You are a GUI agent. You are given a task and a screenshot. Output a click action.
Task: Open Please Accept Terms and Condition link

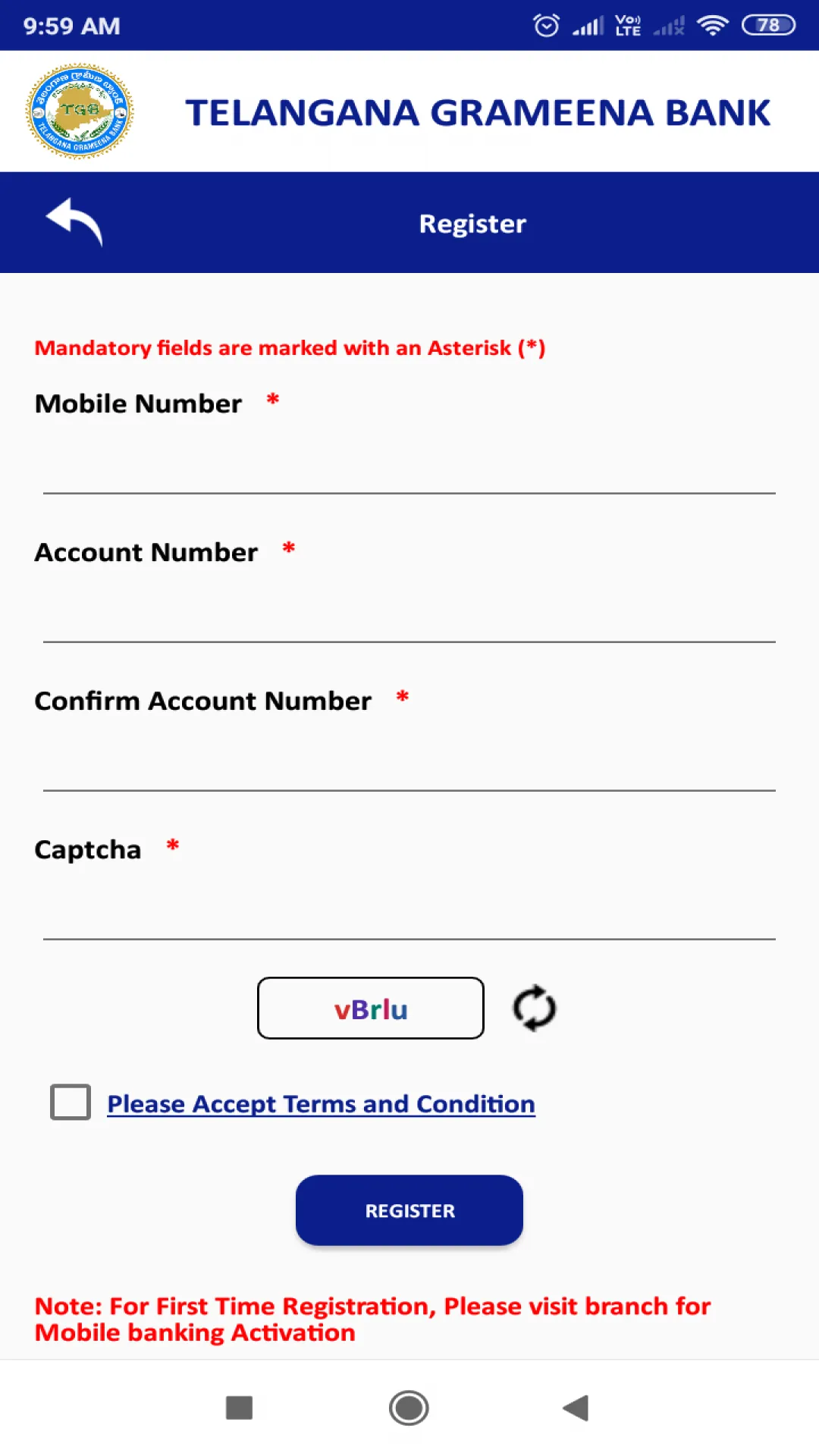321,1103
